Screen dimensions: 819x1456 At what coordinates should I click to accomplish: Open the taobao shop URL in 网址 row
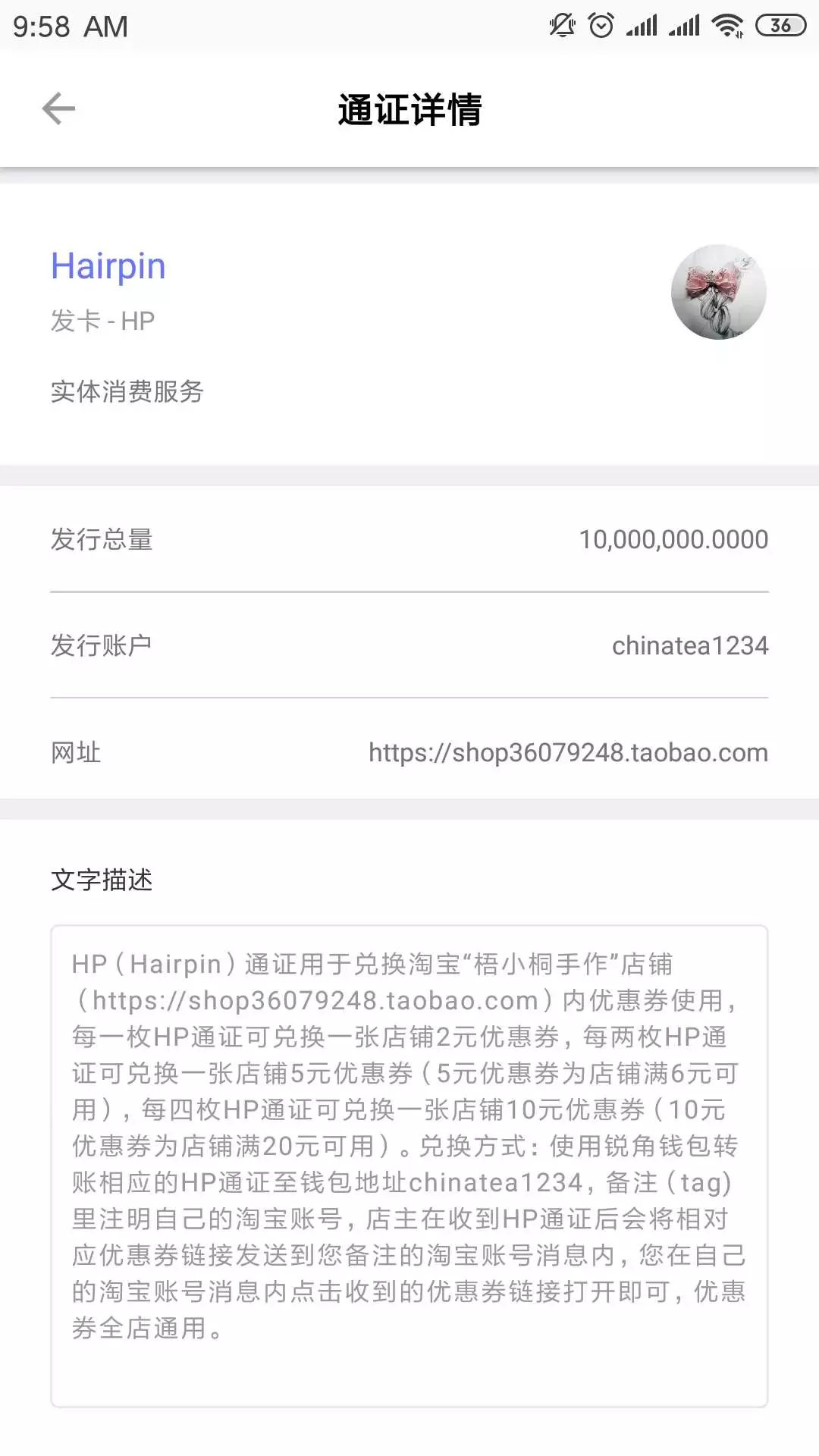pyautogui.click(x=568, y=752)
